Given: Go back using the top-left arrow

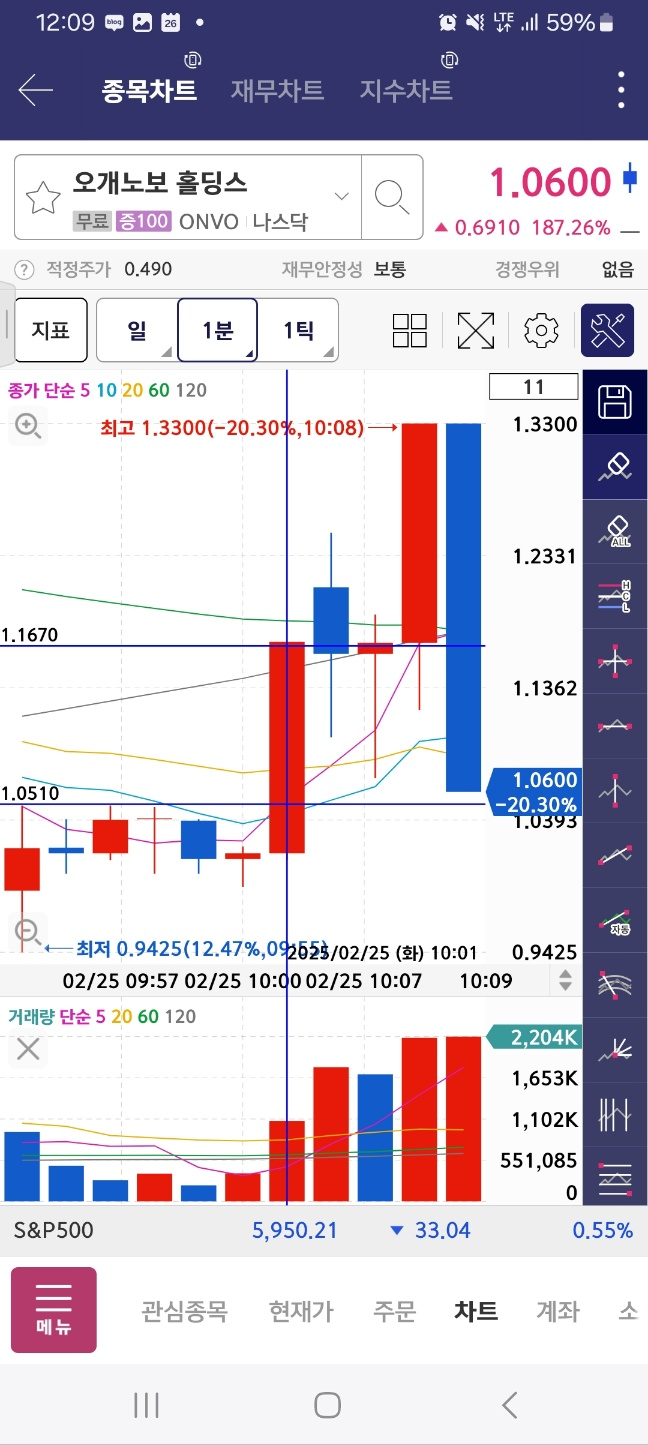Looking at the screenshot, I should (x=36, y=91).
